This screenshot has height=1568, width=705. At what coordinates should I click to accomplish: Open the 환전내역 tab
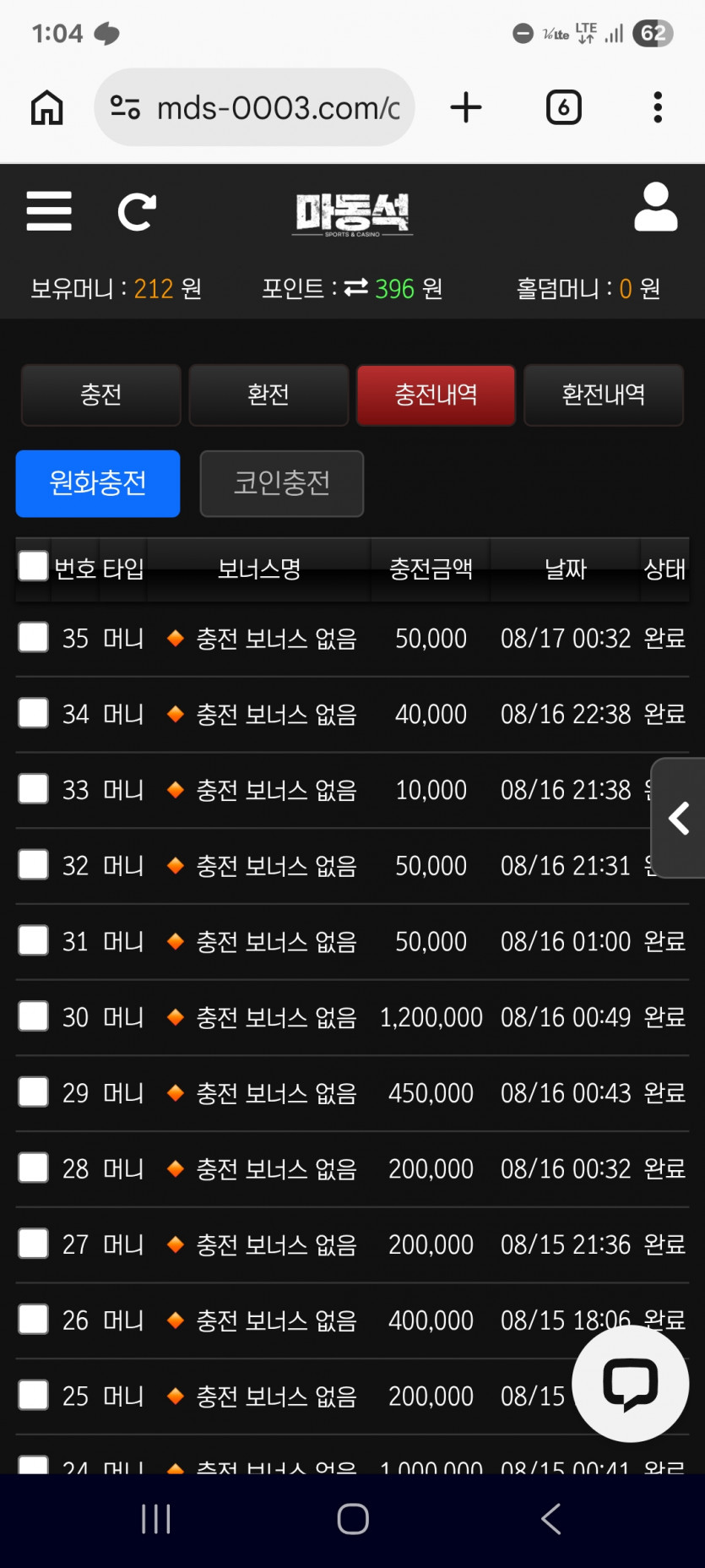coord(604,395)
